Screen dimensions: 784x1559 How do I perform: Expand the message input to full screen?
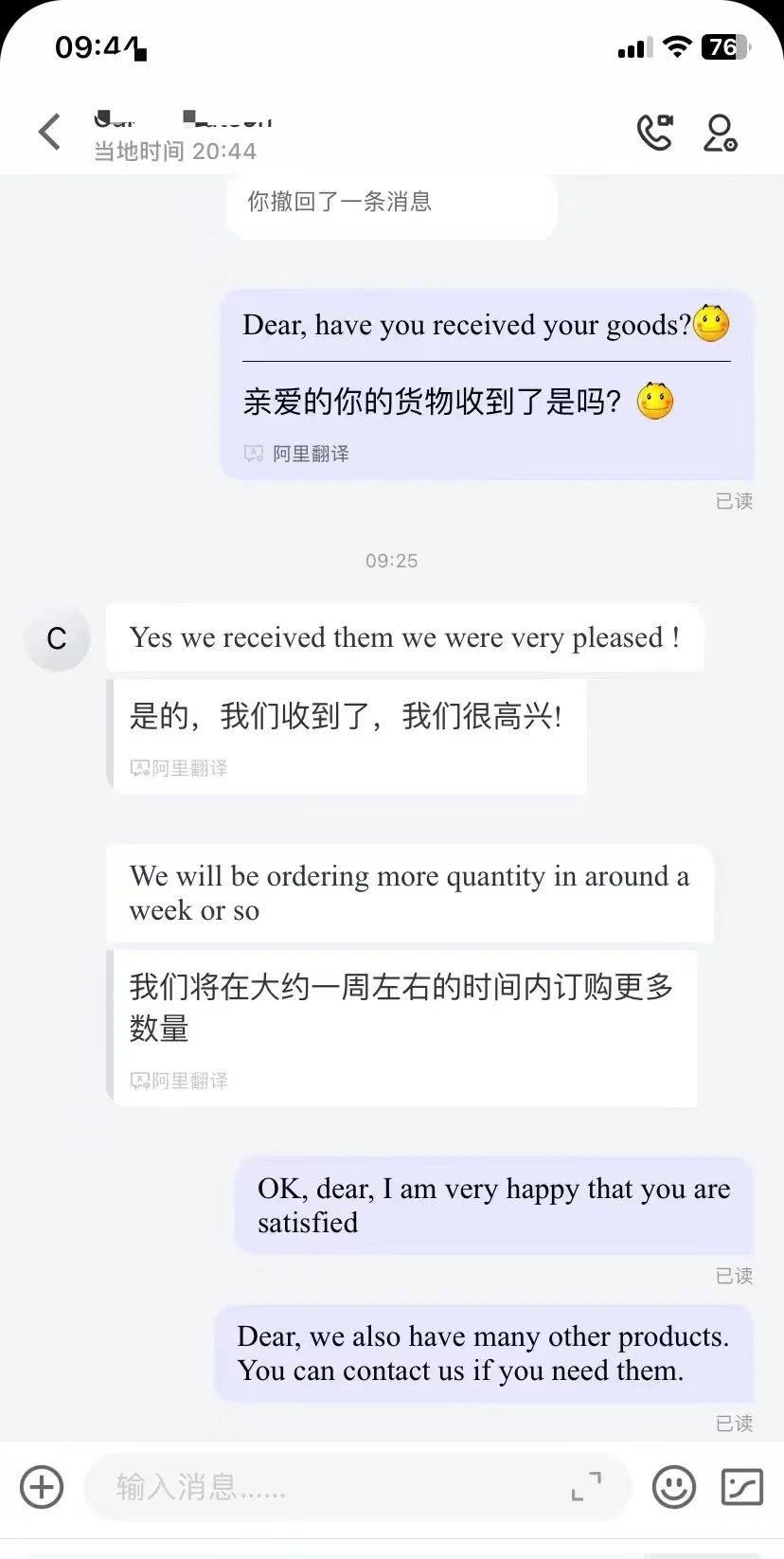point(586,1486)
